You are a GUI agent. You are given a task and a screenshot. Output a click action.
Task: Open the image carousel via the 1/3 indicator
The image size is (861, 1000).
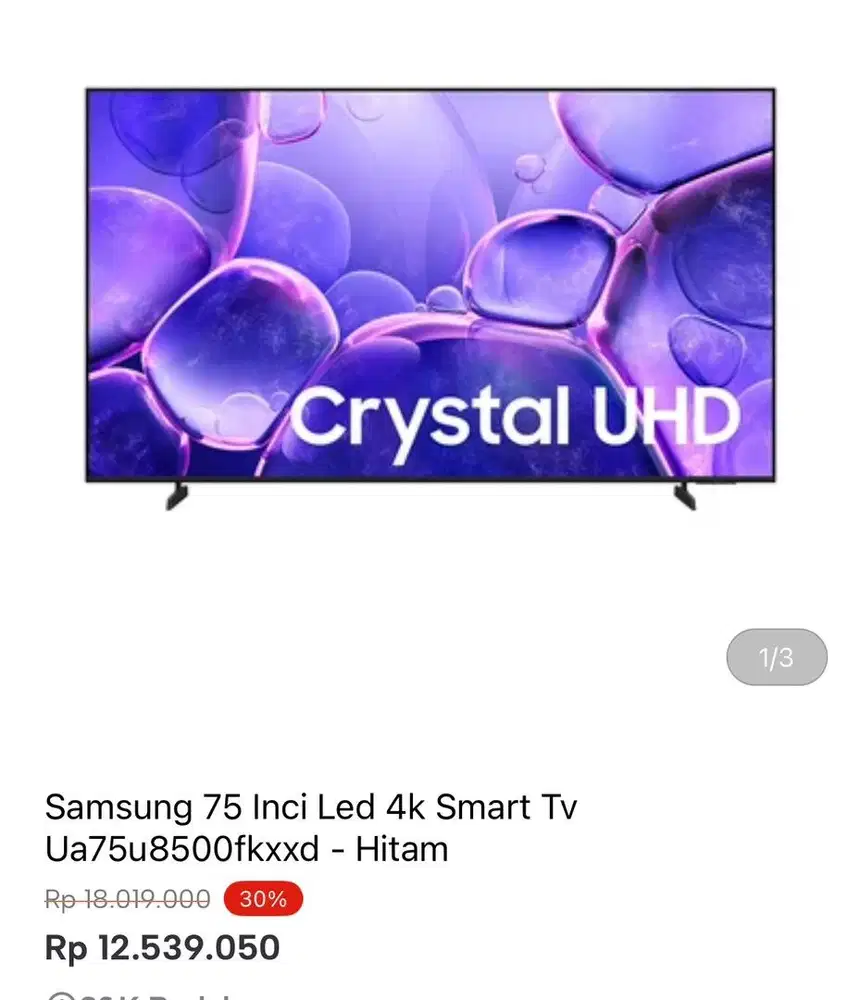click(777, 658)
